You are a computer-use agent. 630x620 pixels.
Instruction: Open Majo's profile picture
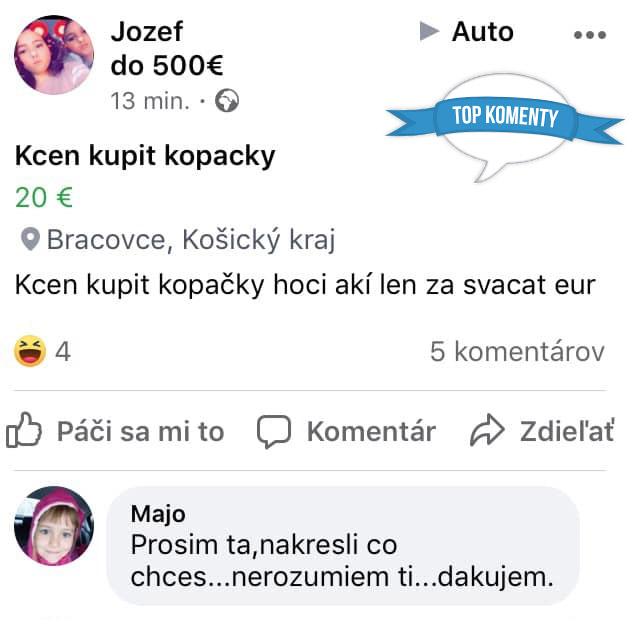[x=53, y=526]
